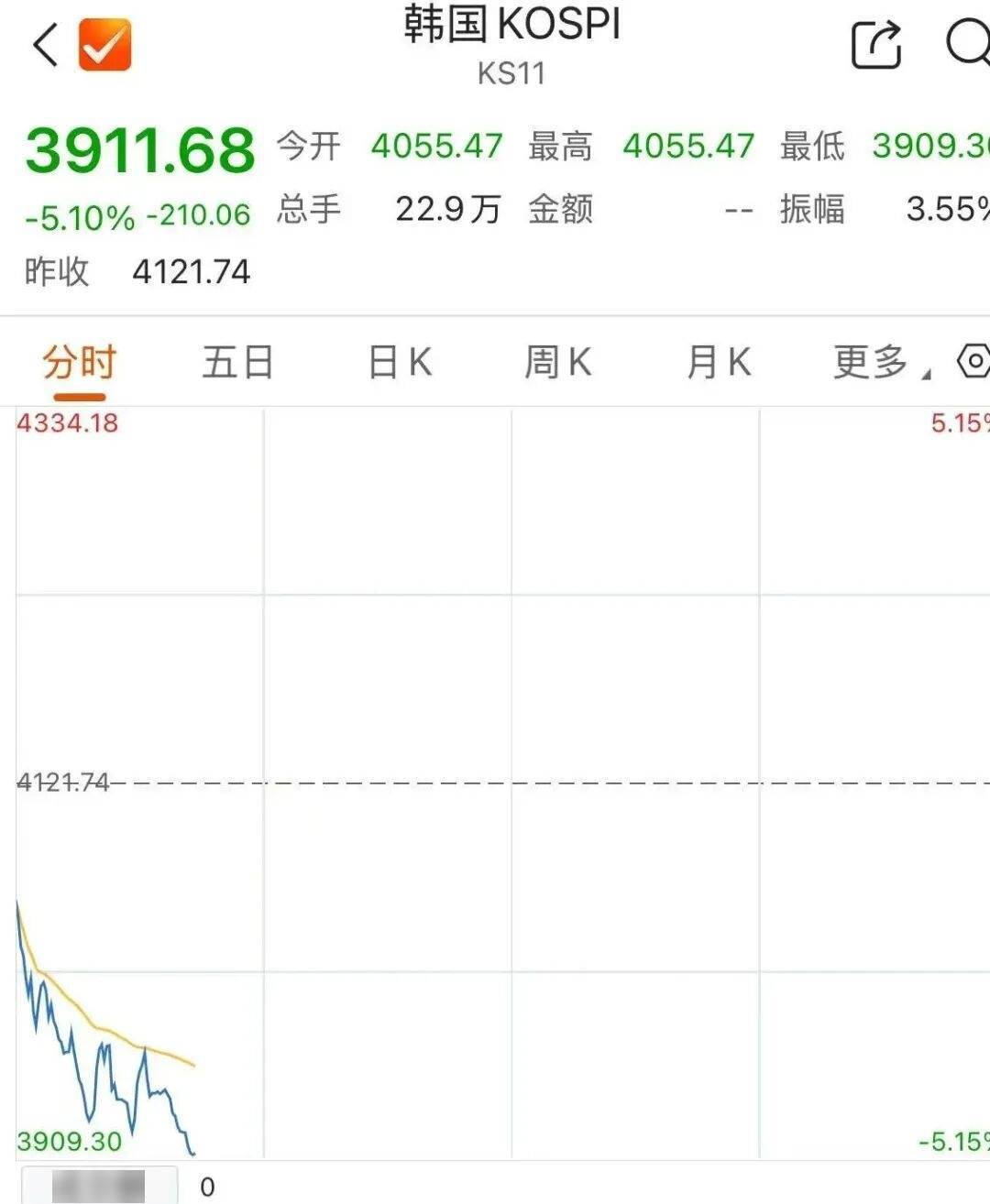Switch to the 日K chart tab
Image resolution: width=990 pixels, height=1204 pixels.
click(x=399, y=362)
